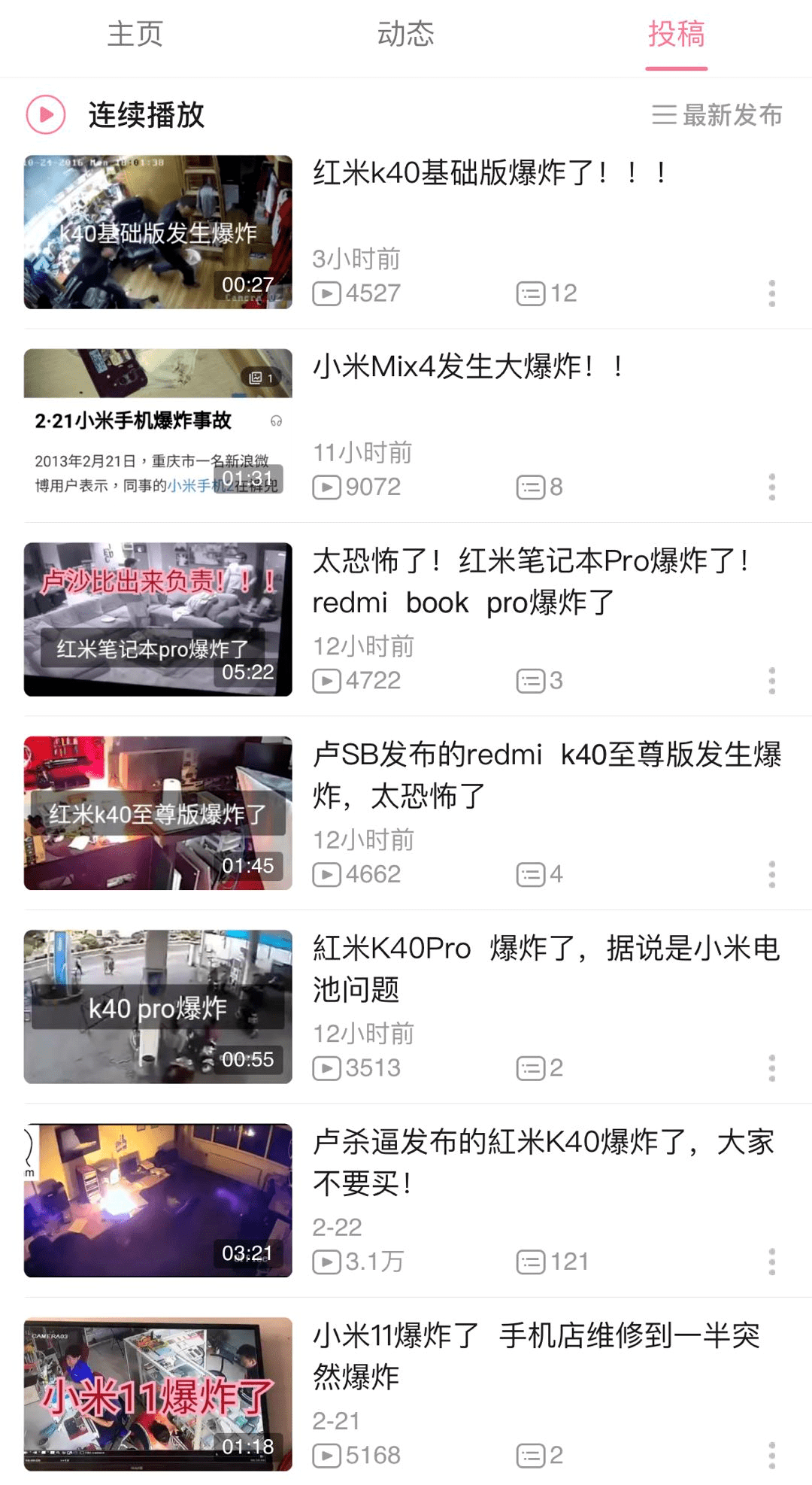The image size is (812, 1485).
Task: View video 紅米K40Pro 爆炸了，据说是小米电池问题
Action: point(158,1007)
